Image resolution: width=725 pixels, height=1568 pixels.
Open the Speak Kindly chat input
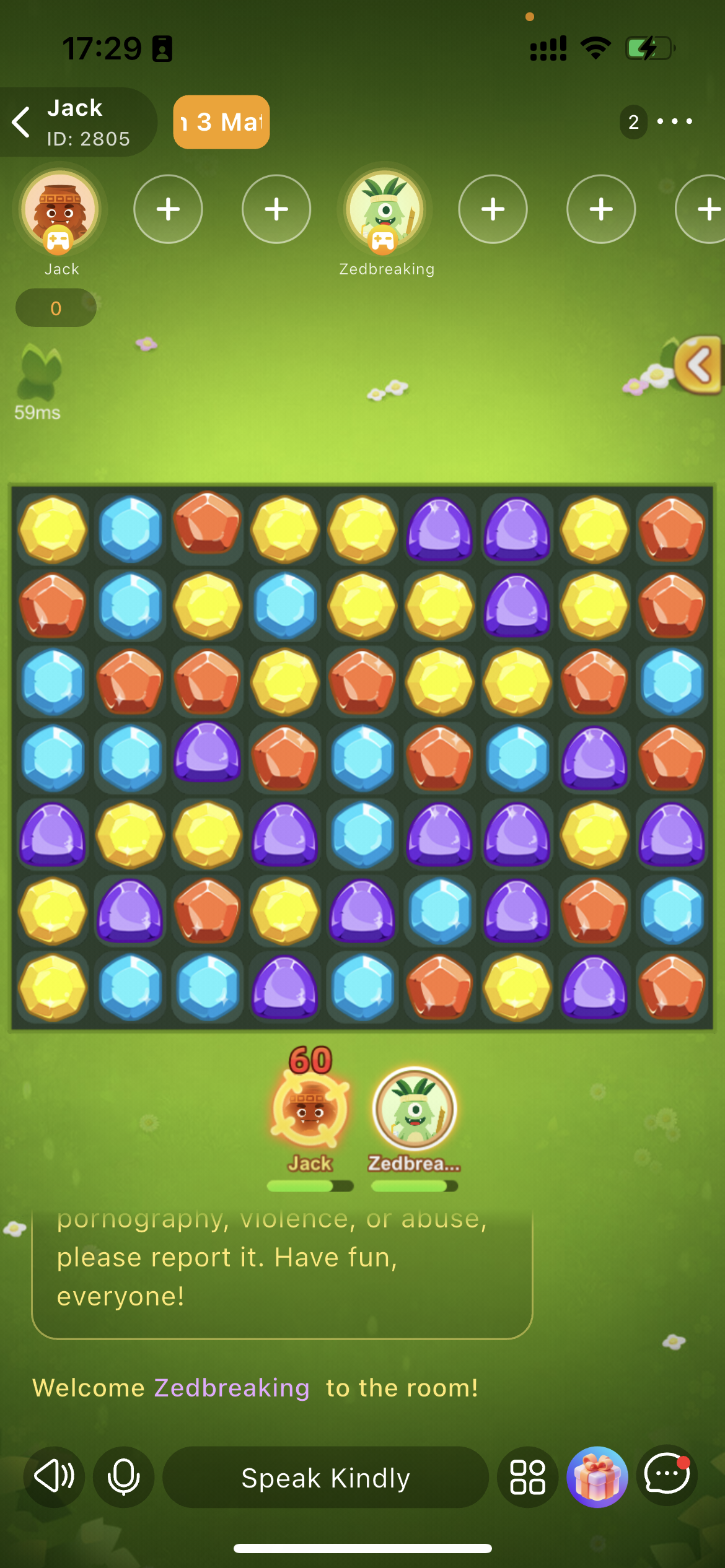coord(325,1477)
